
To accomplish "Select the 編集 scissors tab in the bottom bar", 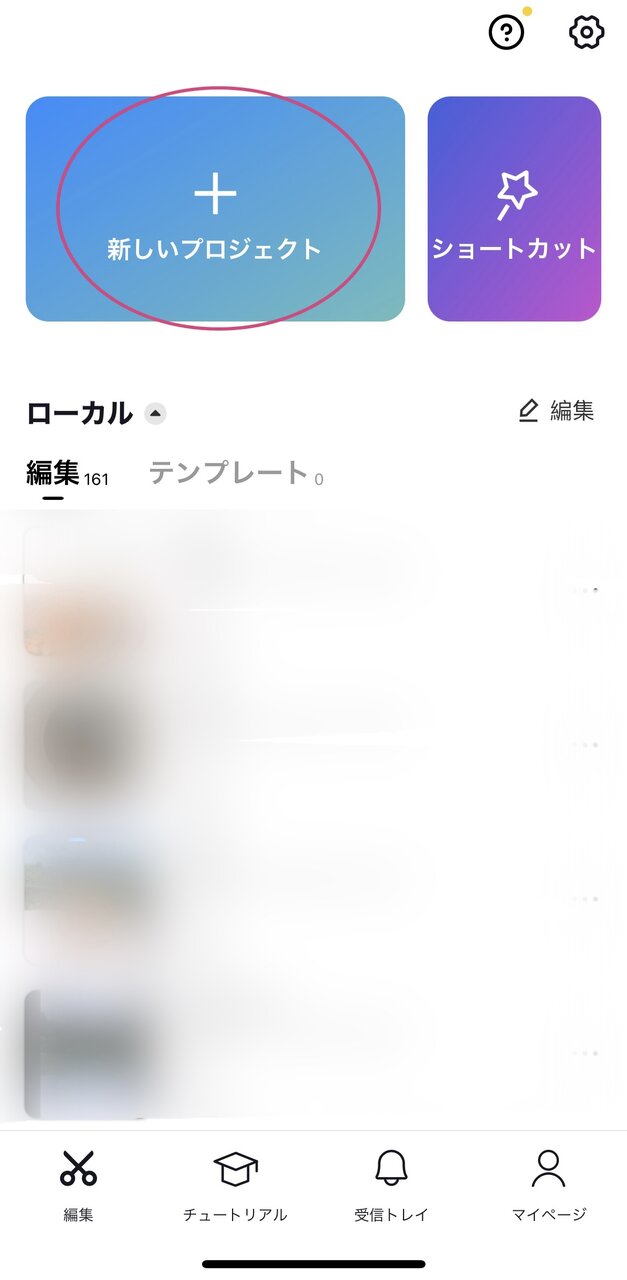I will click(x=78, y=1186).
